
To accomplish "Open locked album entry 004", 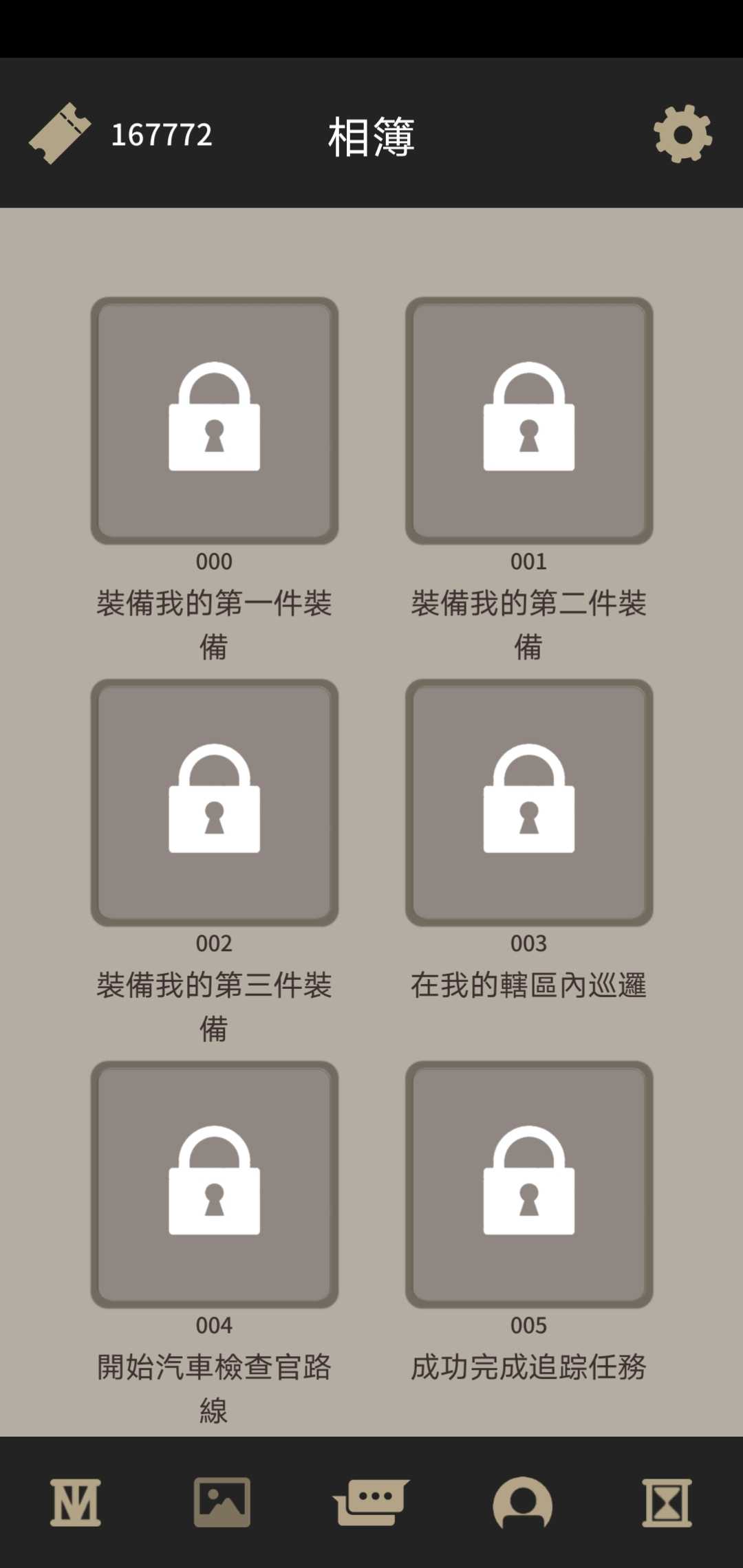I will point(215,1185).
